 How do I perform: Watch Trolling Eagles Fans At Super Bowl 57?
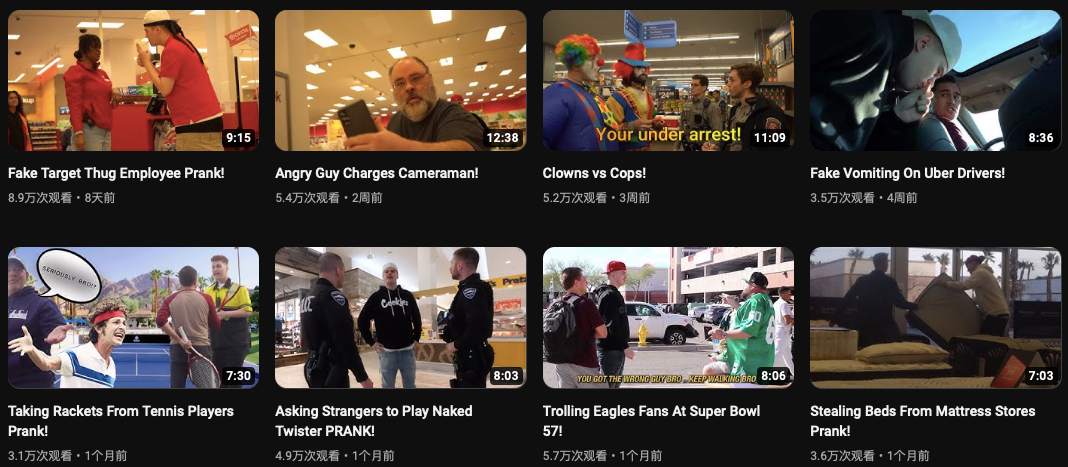668,317
